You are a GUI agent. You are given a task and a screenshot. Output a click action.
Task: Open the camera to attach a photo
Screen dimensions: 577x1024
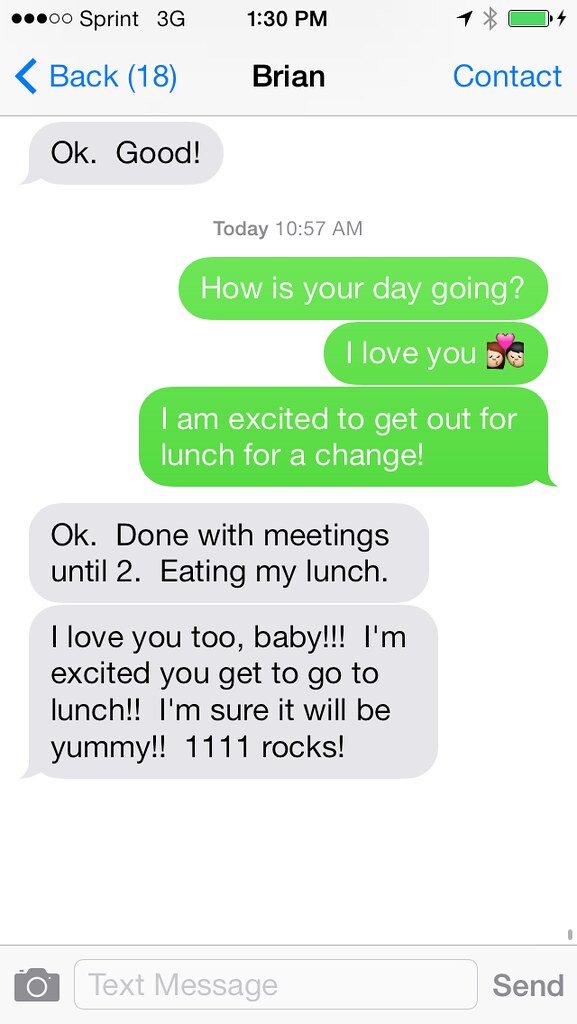click(37, 985)
